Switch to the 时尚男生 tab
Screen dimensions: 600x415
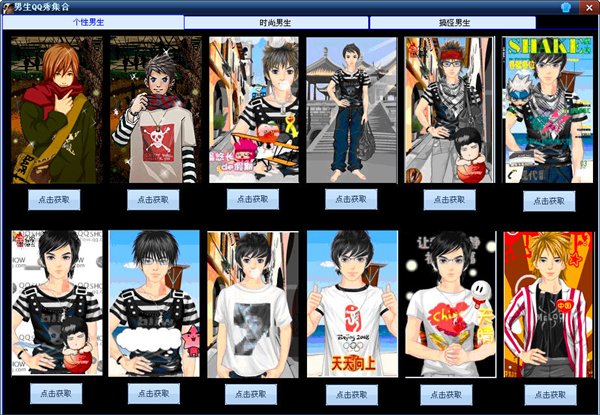coord(276,22)
